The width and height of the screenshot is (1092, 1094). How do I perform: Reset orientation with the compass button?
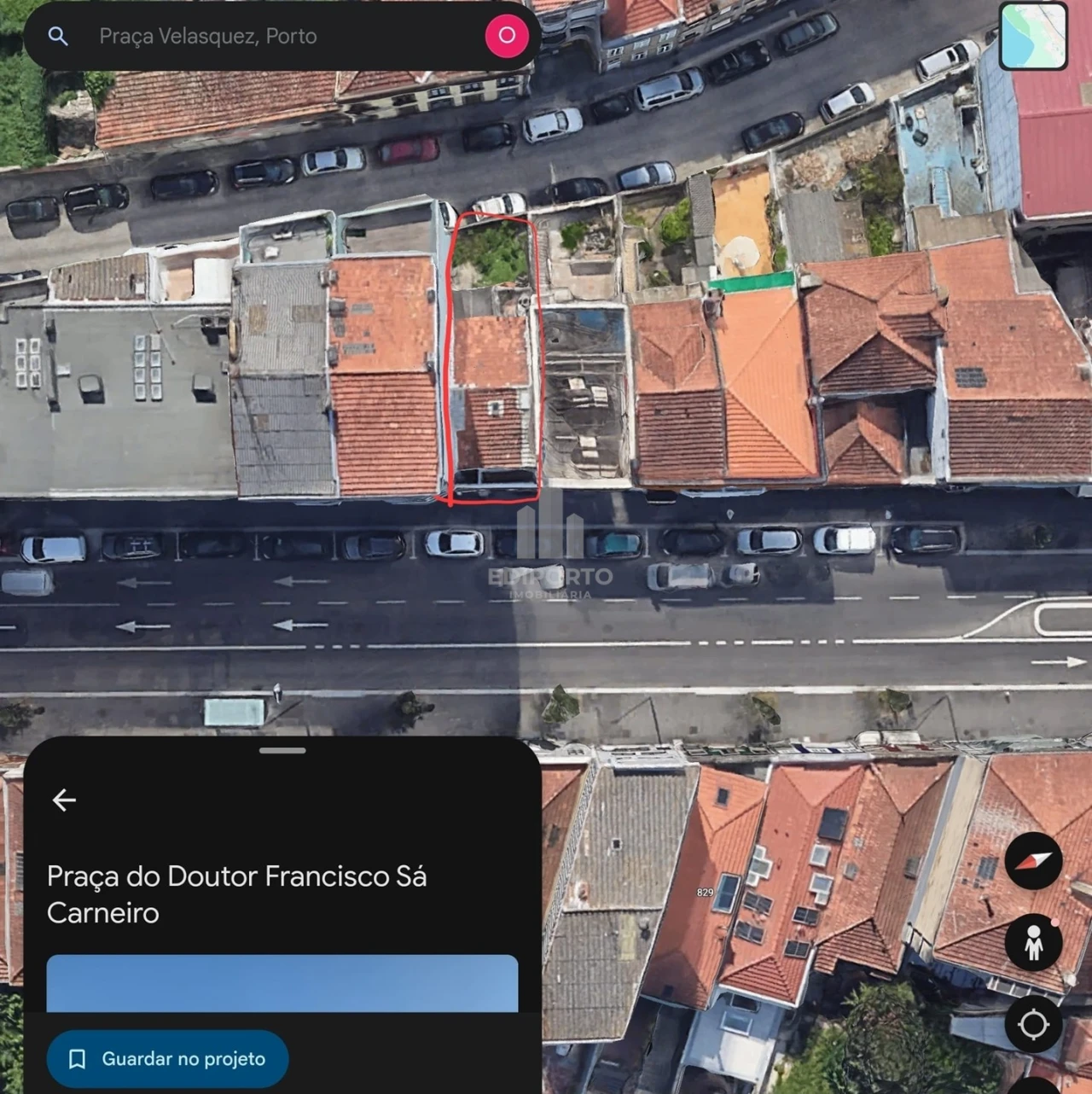[x=1033, y=860]
